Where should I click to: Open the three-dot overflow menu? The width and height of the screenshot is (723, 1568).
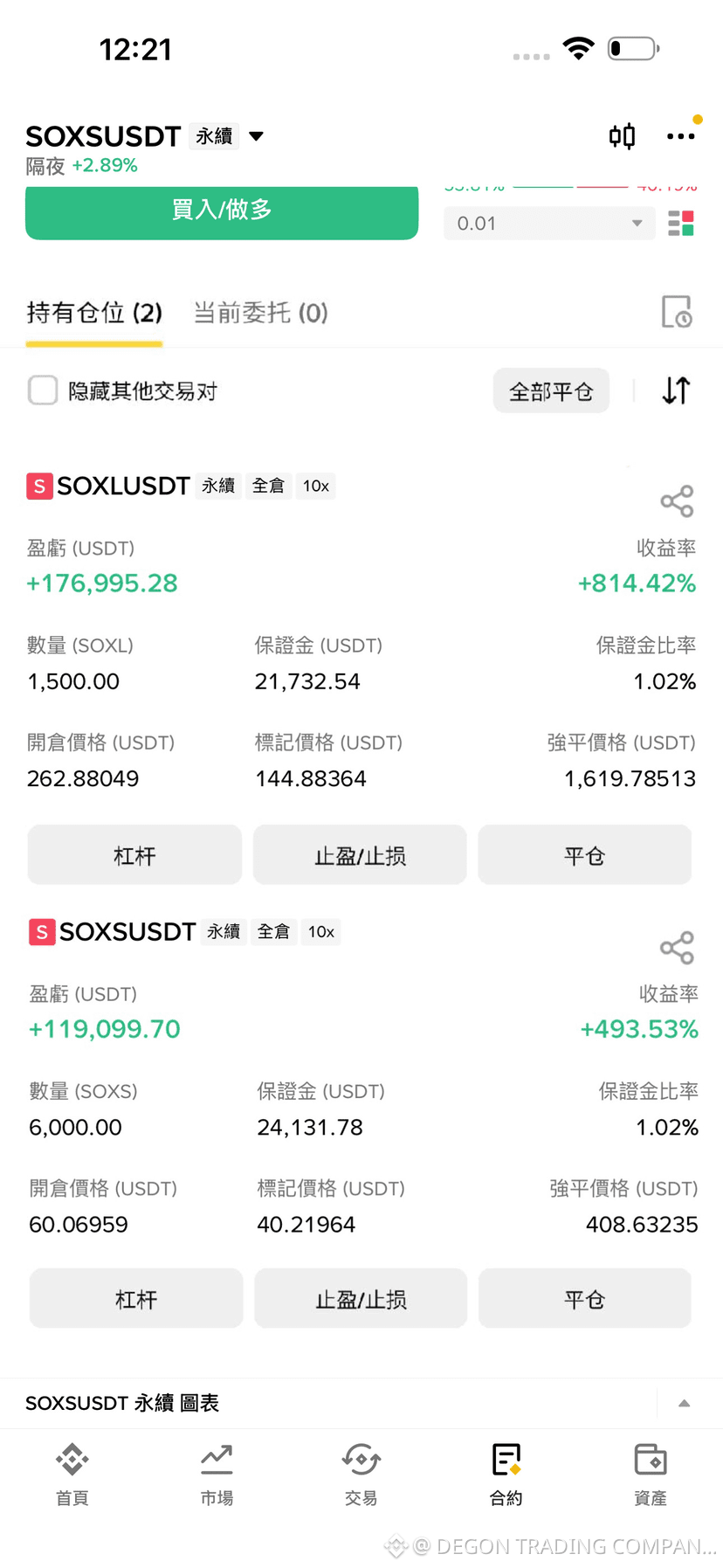681,136
